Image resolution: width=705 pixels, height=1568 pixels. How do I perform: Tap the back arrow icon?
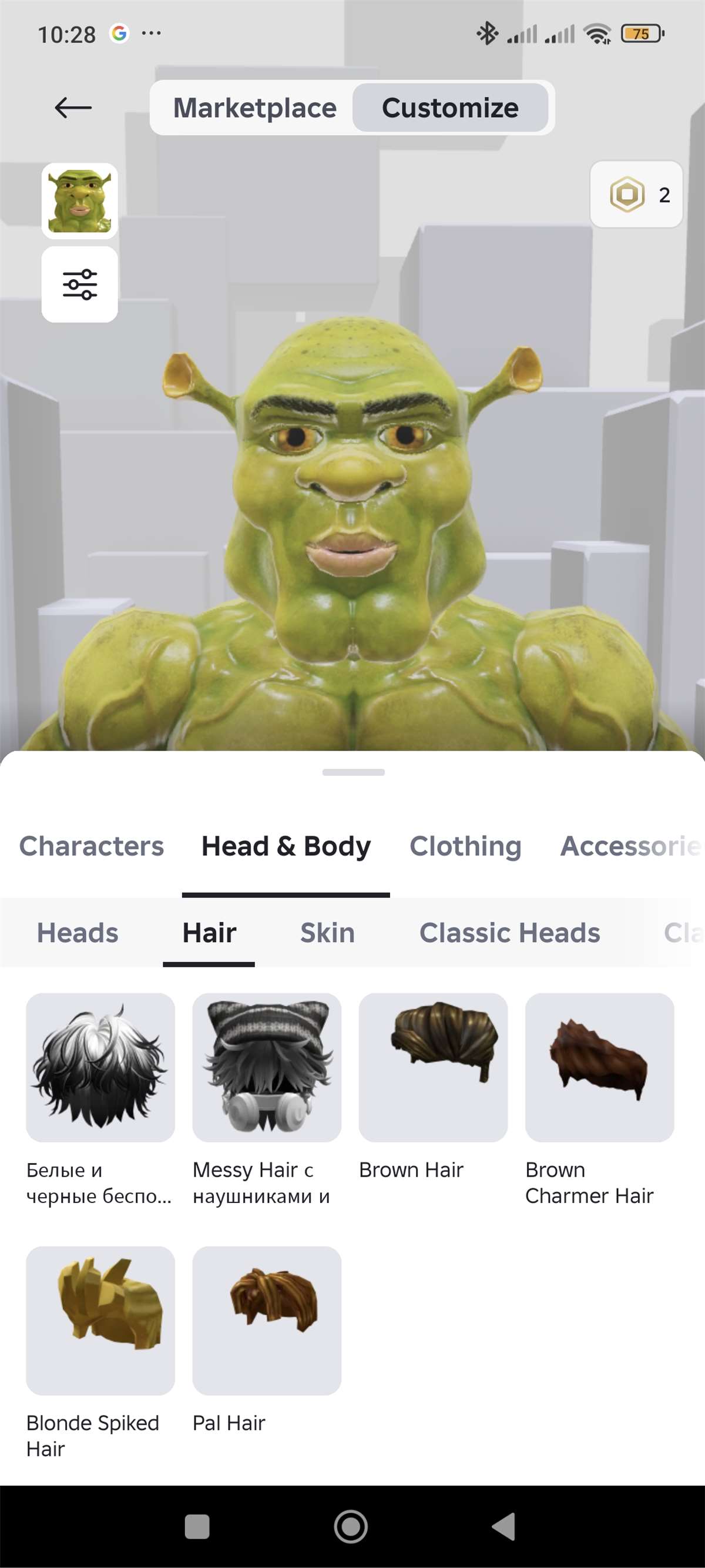[73, 107]
